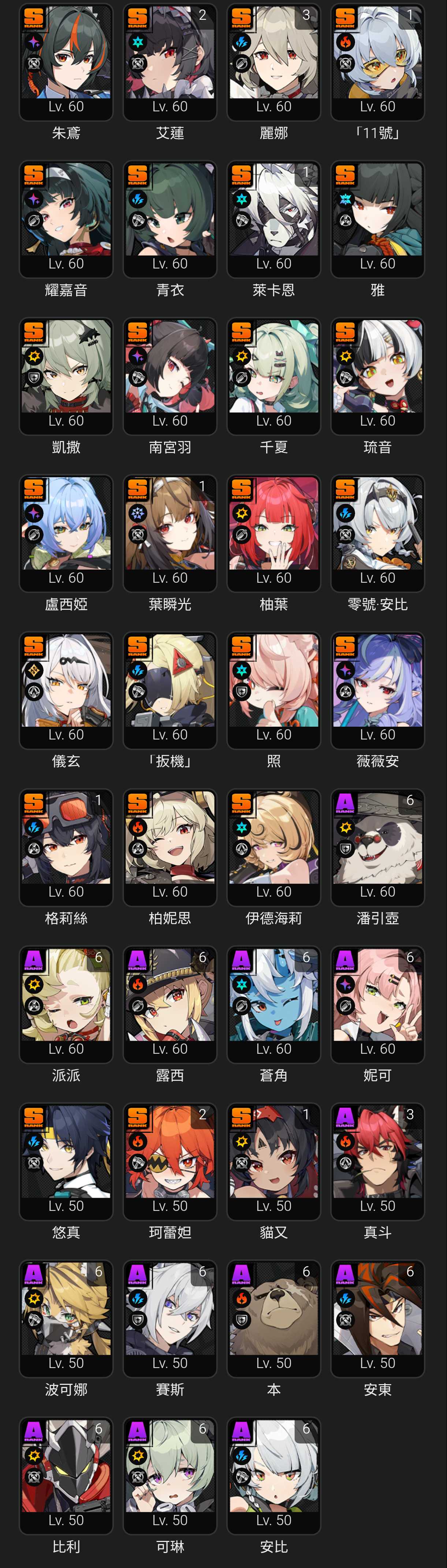This screenshot has height=1568, width=447.
Task: Select the 珂蕾妲 agent card
Action: click(170, 1160)
